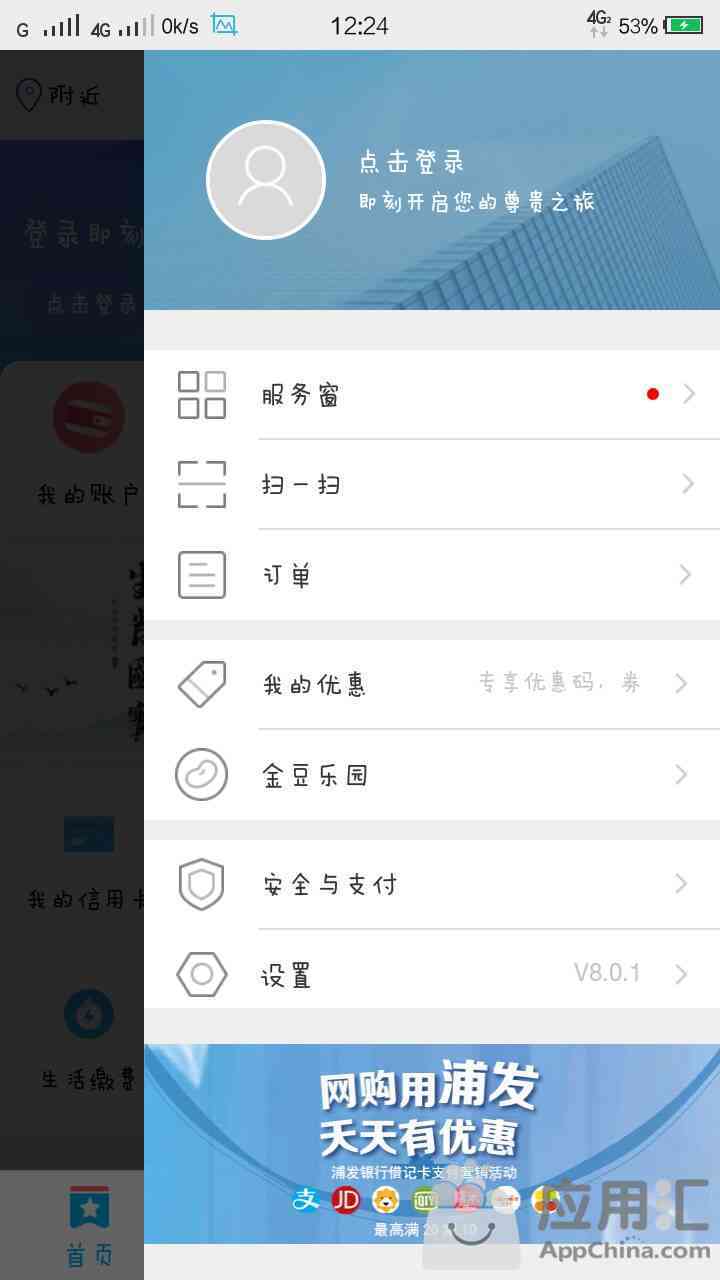Tap 点击登录 to sign in

(411, 162)
